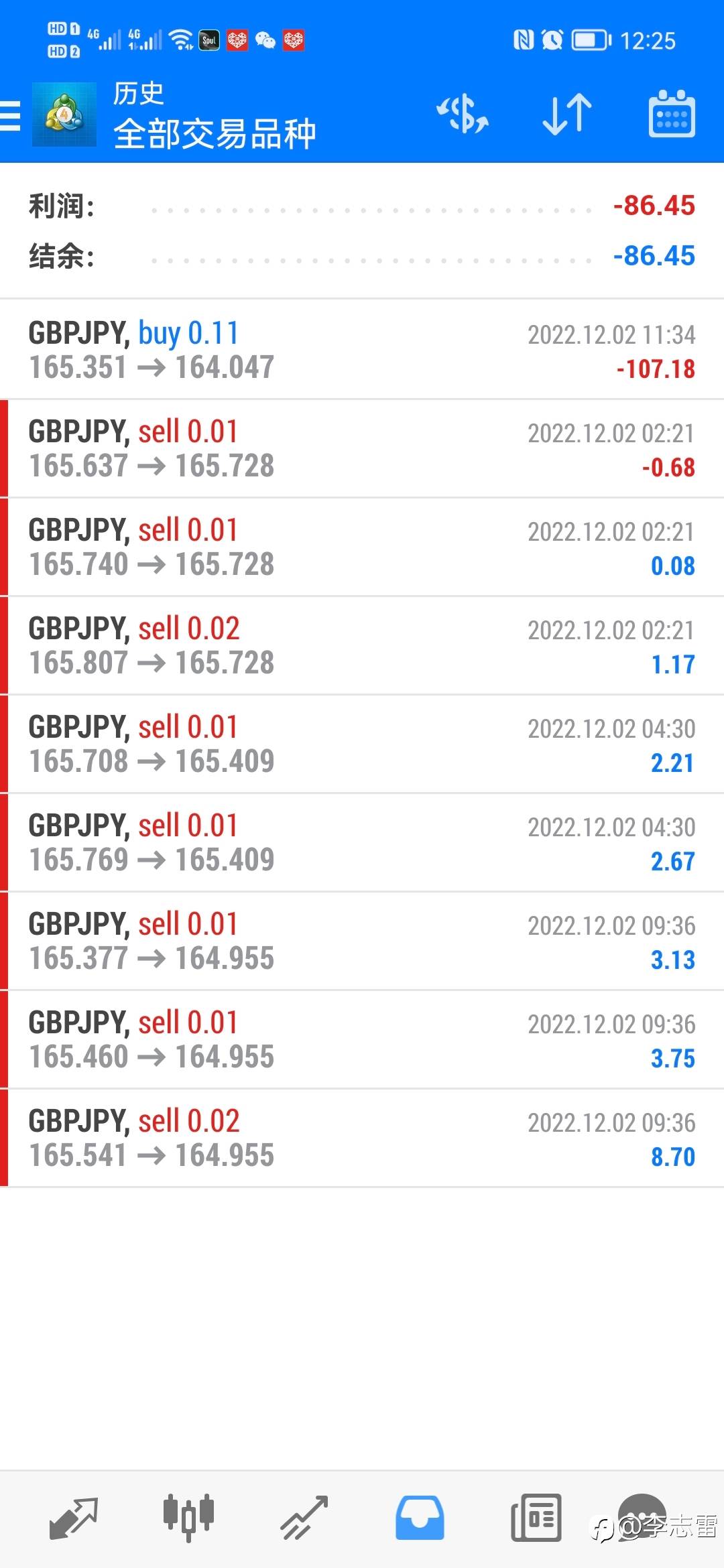
Task: View the sell 0.02 trade opened at 165.807
Action: (x=362, y=645)
